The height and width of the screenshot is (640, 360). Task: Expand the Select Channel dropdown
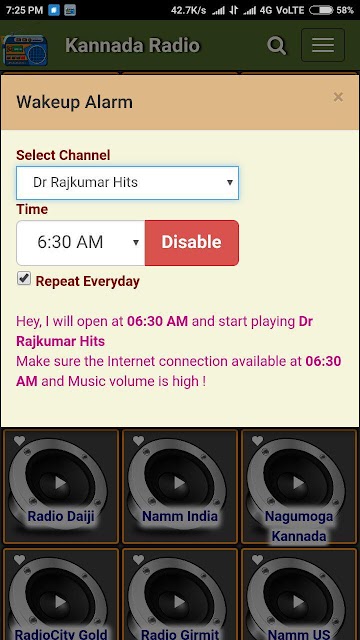tap(127, 182)
